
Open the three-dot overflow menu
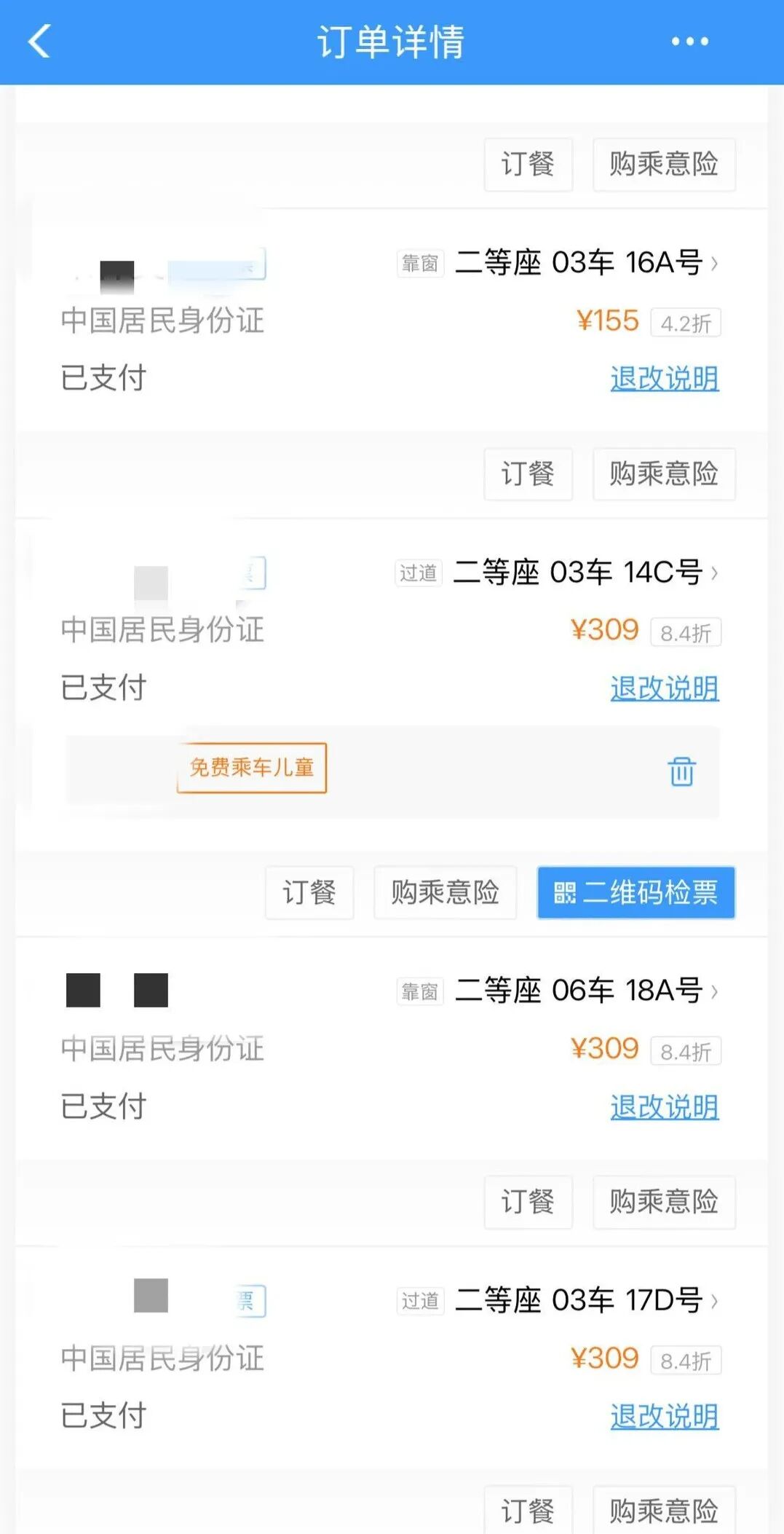pos(689,42)
